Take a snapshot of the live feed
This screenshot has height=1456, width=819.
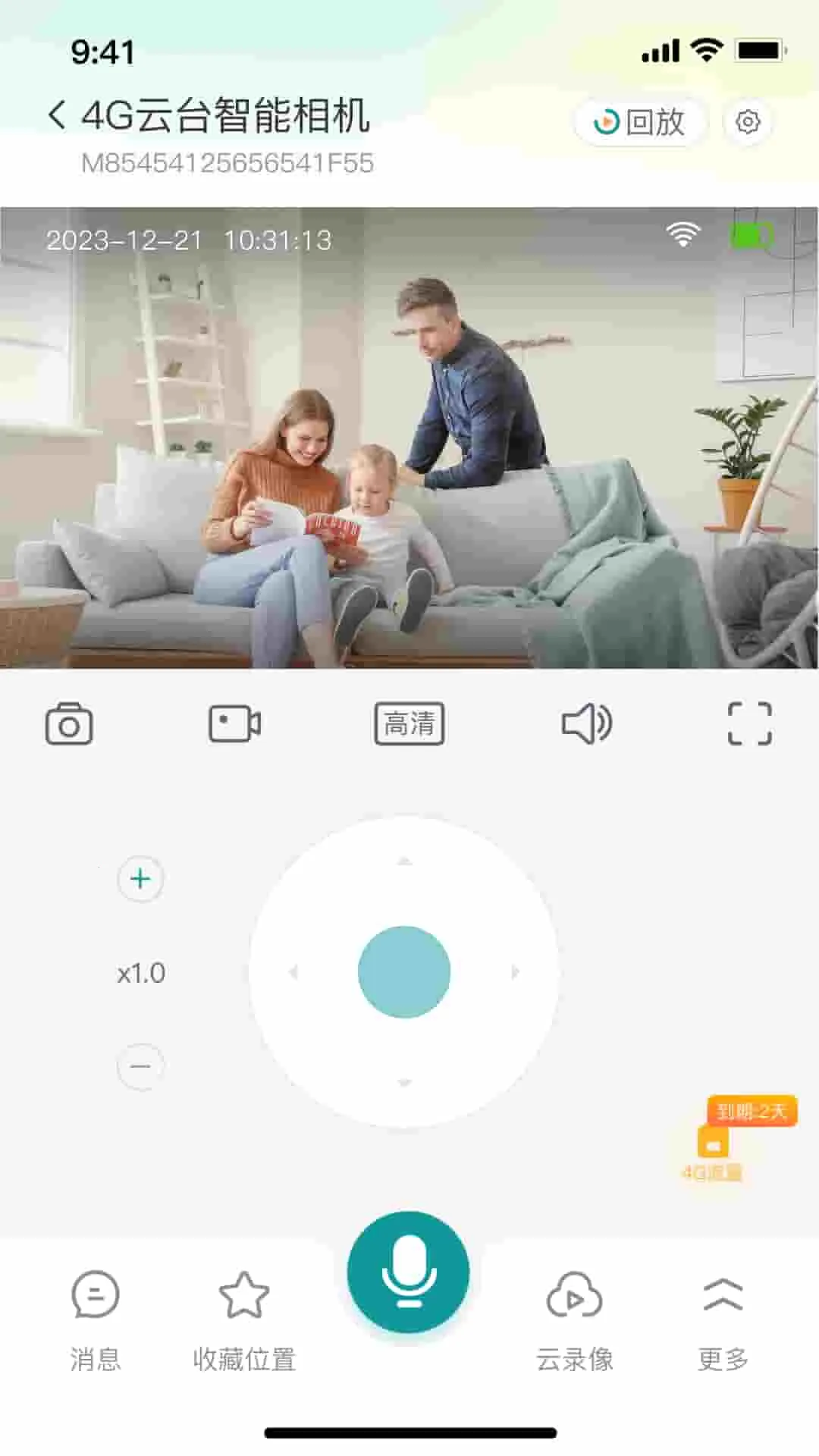(x=69, y=724)
